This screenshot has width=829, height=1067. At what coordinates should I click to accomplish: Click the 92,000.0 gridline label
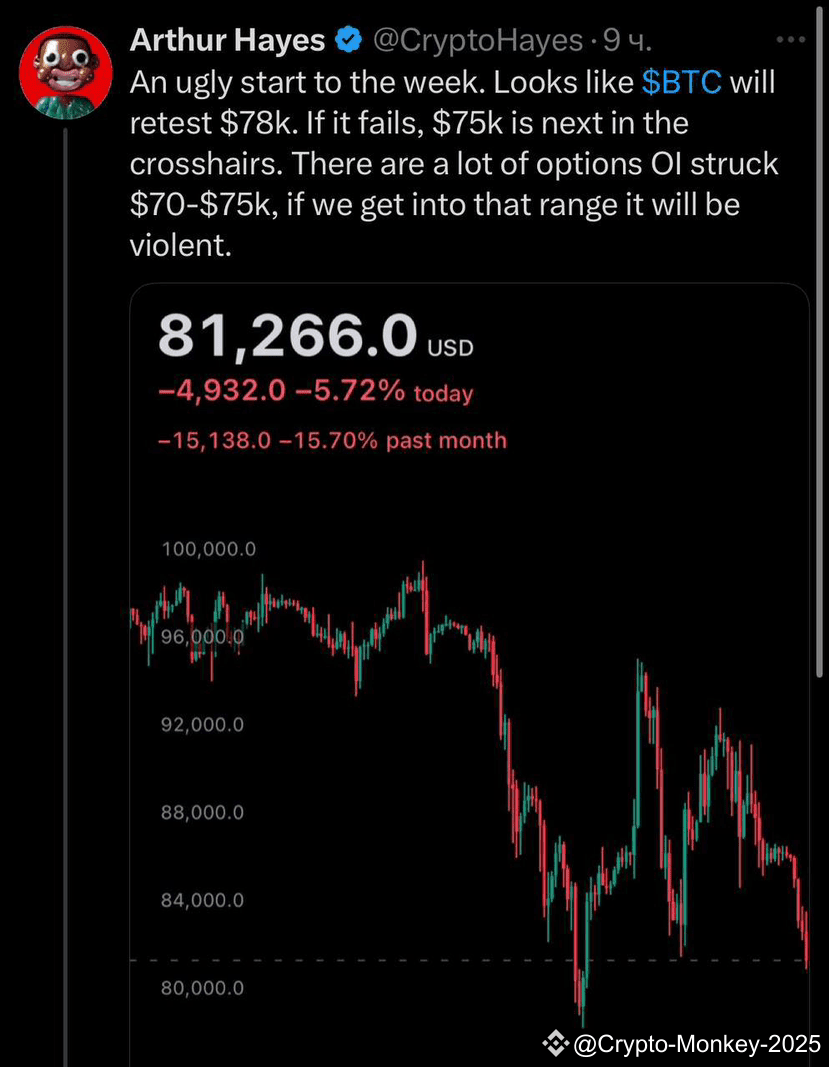coord(202,724)
